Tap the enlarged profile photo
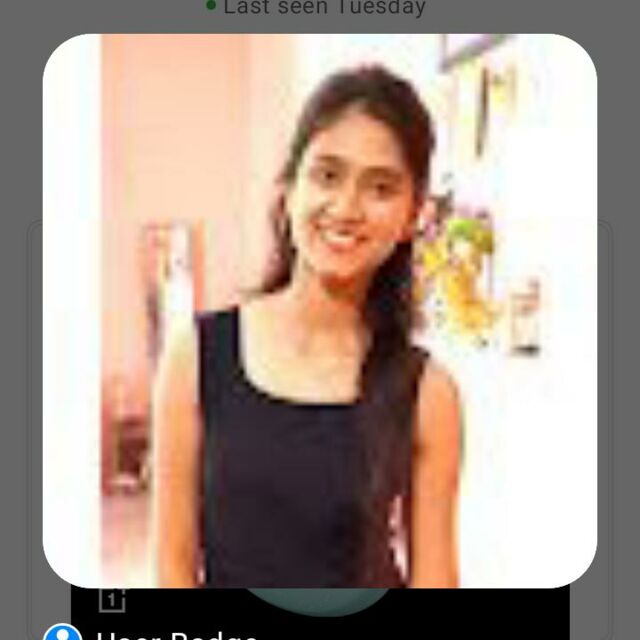 click(x=320, y=310)
